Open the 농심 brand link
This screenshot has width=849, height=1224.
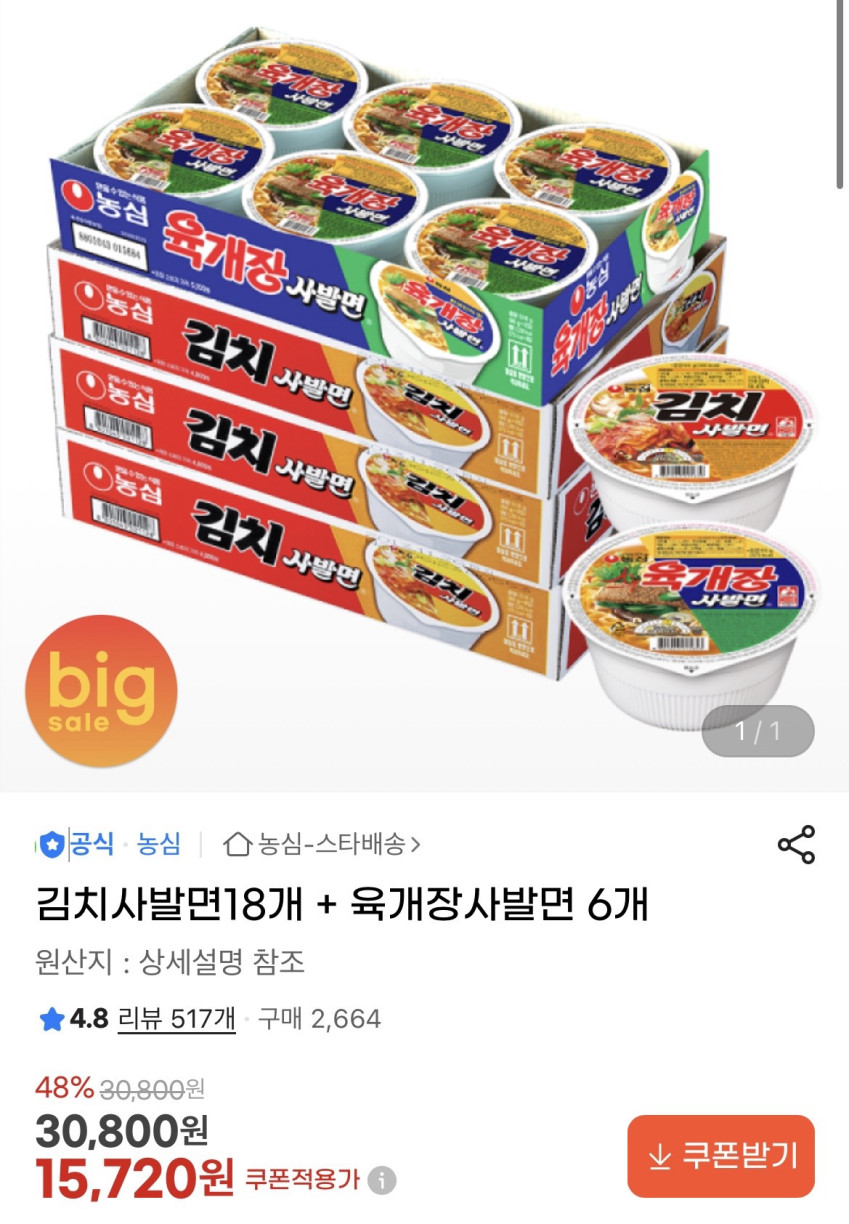(159, 844)
